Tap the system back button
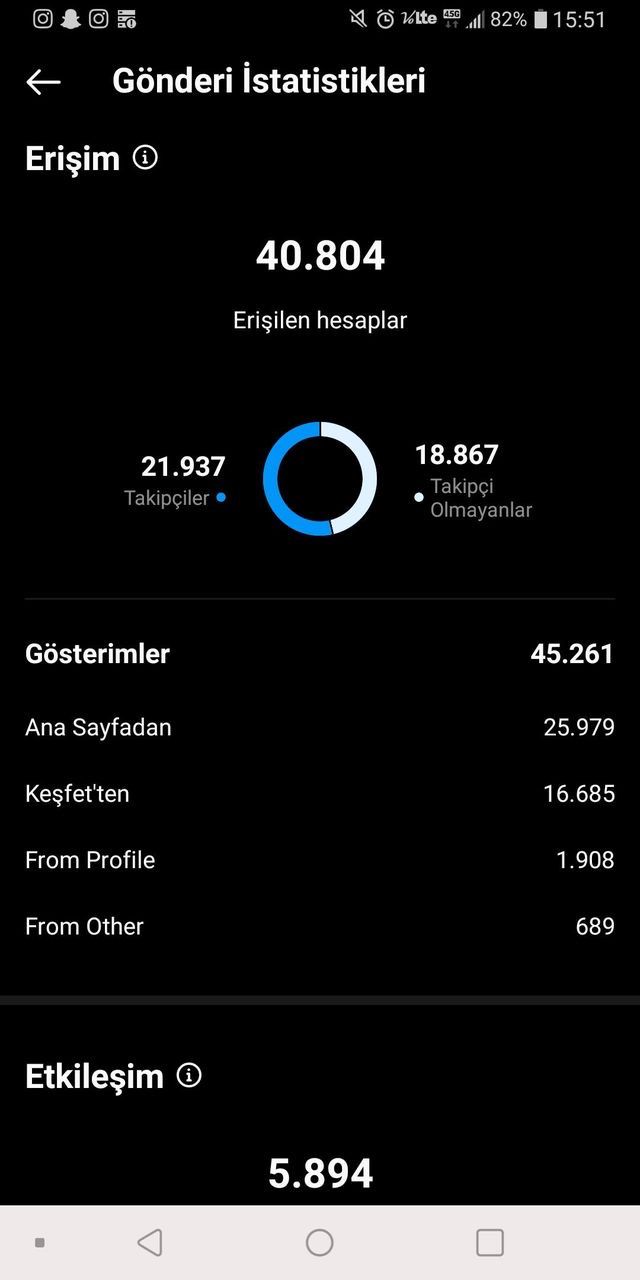Screen dimensions: 640x1280 [x=150, y=1242]
